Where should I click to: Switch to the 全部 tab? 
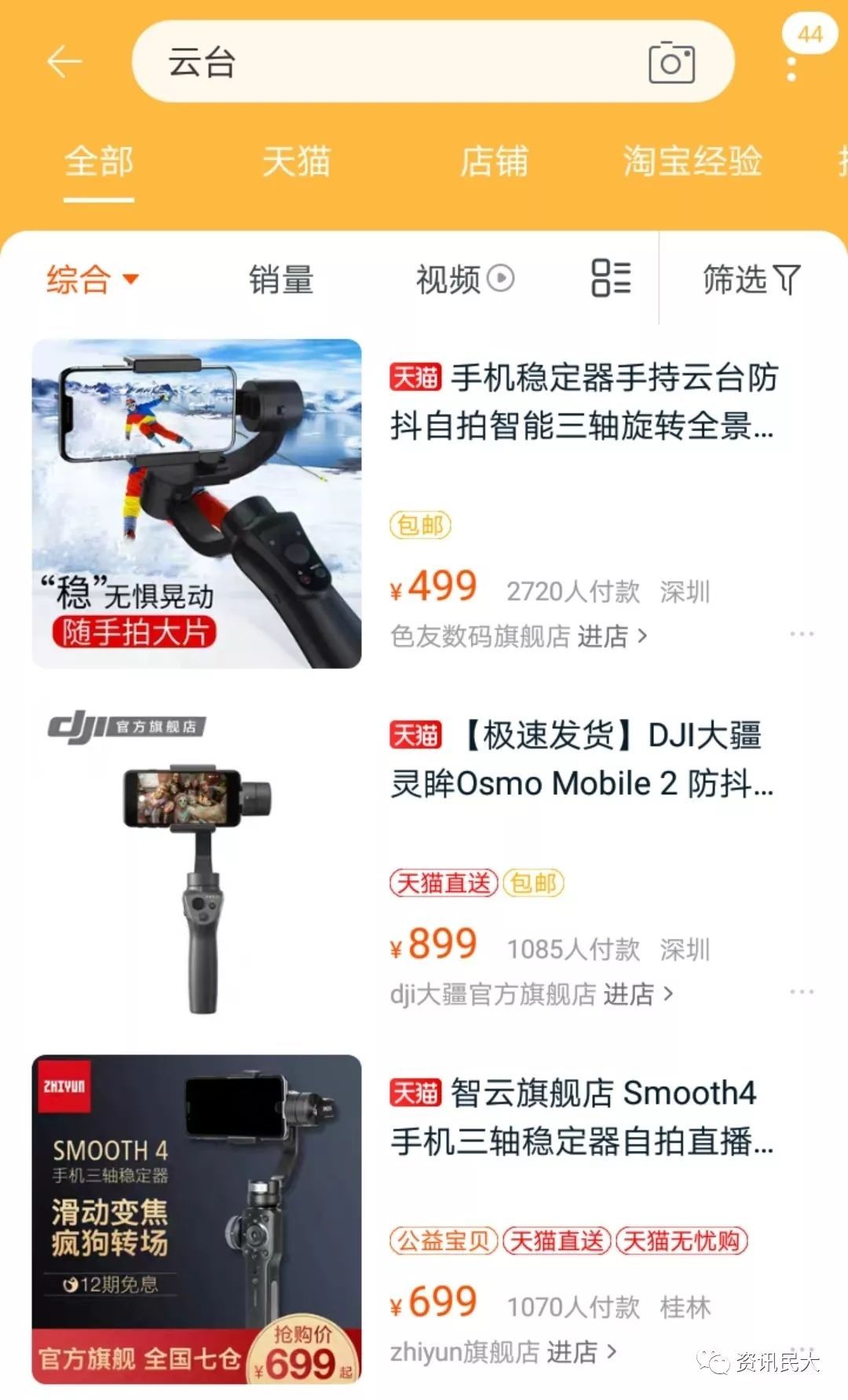point(99,162)
